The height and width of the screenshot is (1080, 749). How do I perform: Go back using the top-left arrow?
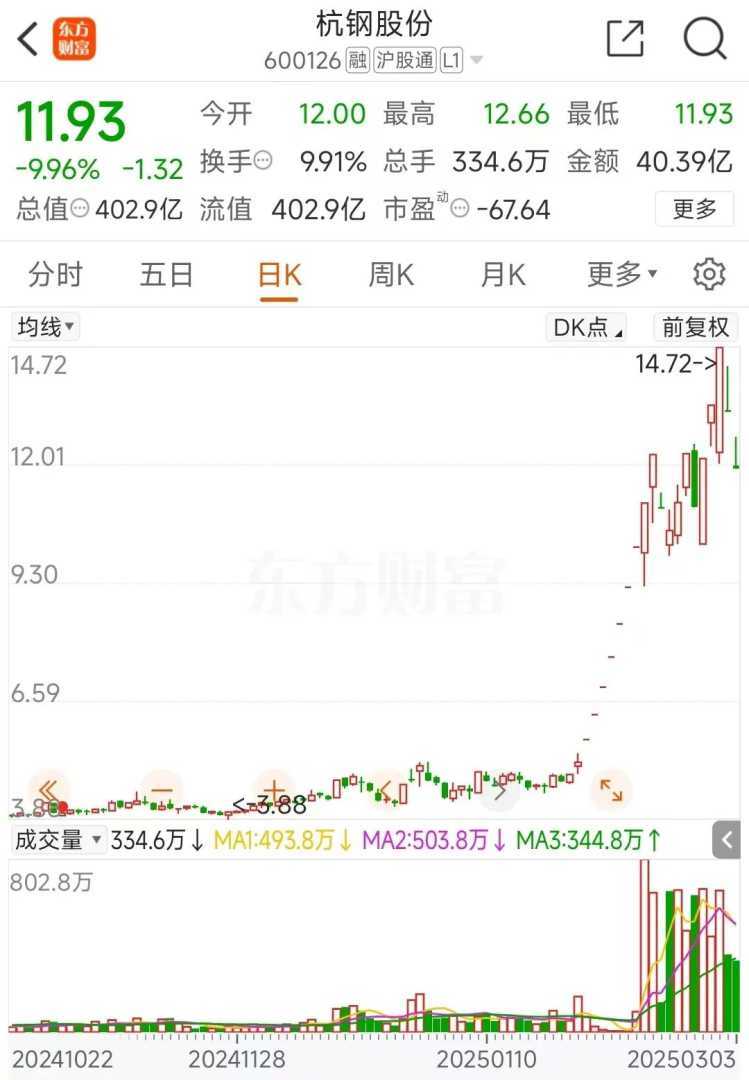pos(28,40)
